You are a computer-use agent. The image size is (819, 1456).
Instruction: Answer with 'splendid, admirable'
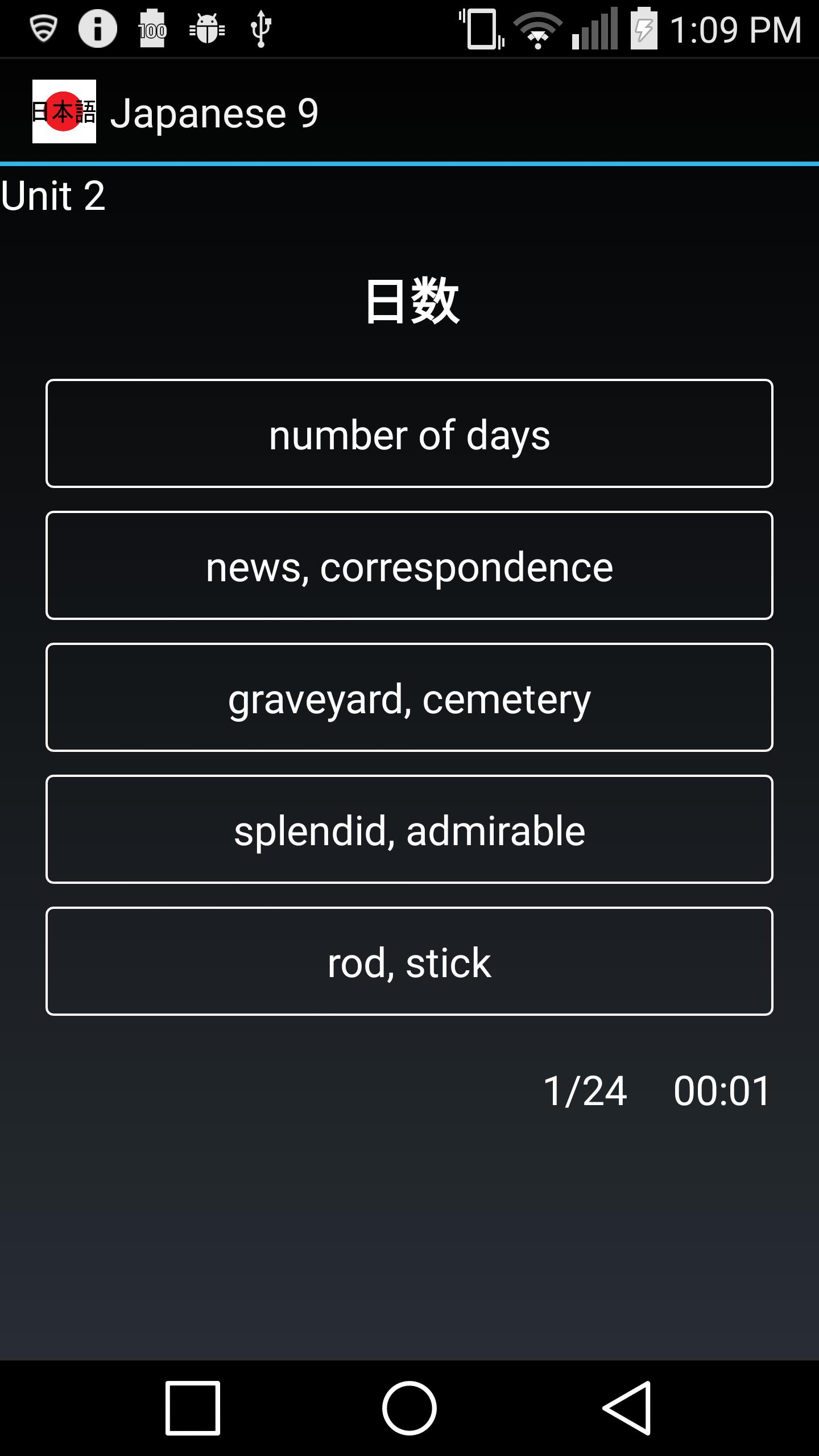409,829
